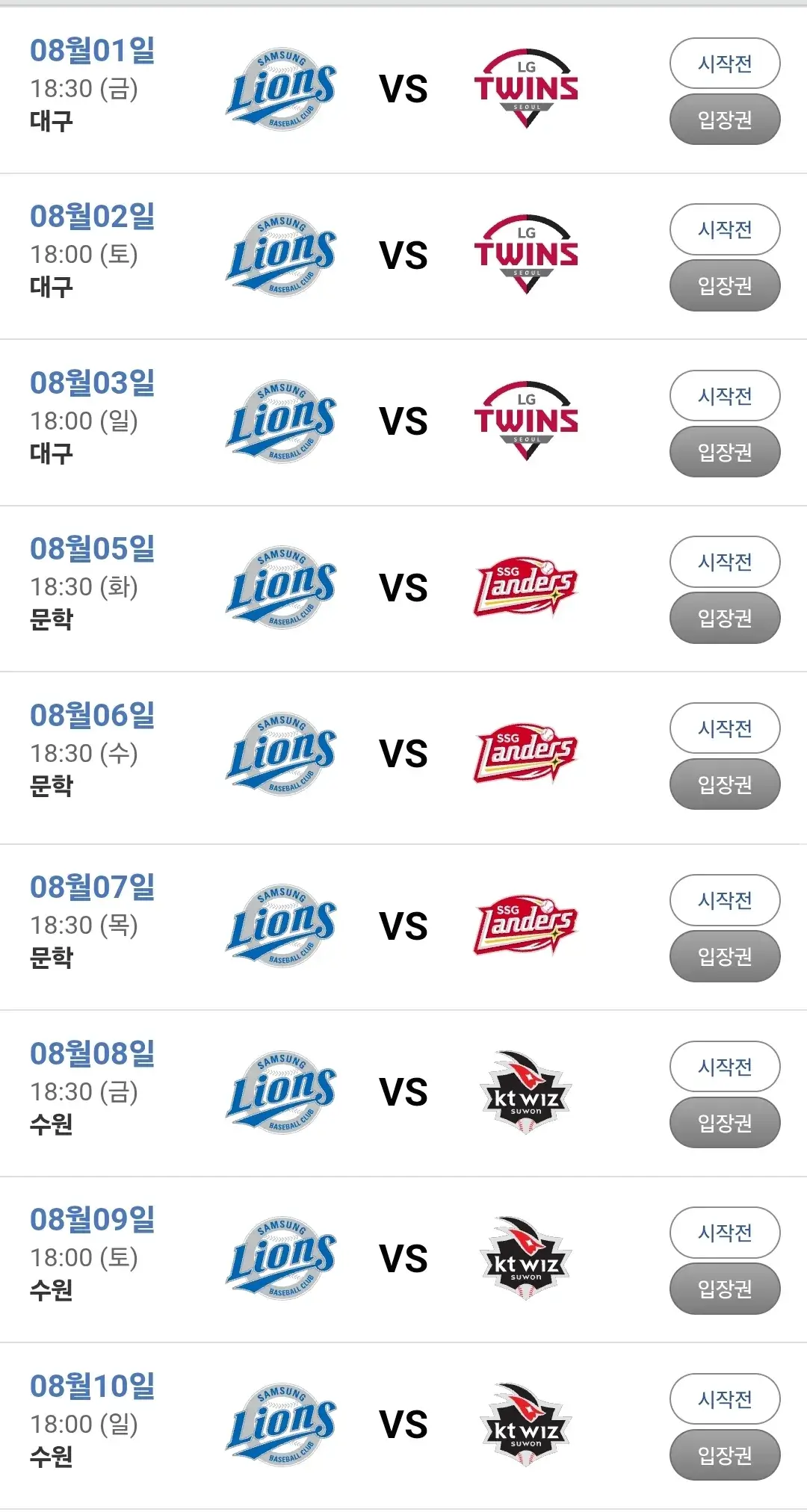This screenshot has height=1512, width=807.
Task: Tap 시작전 for the 08월05일 game
Action: (725, 562)
